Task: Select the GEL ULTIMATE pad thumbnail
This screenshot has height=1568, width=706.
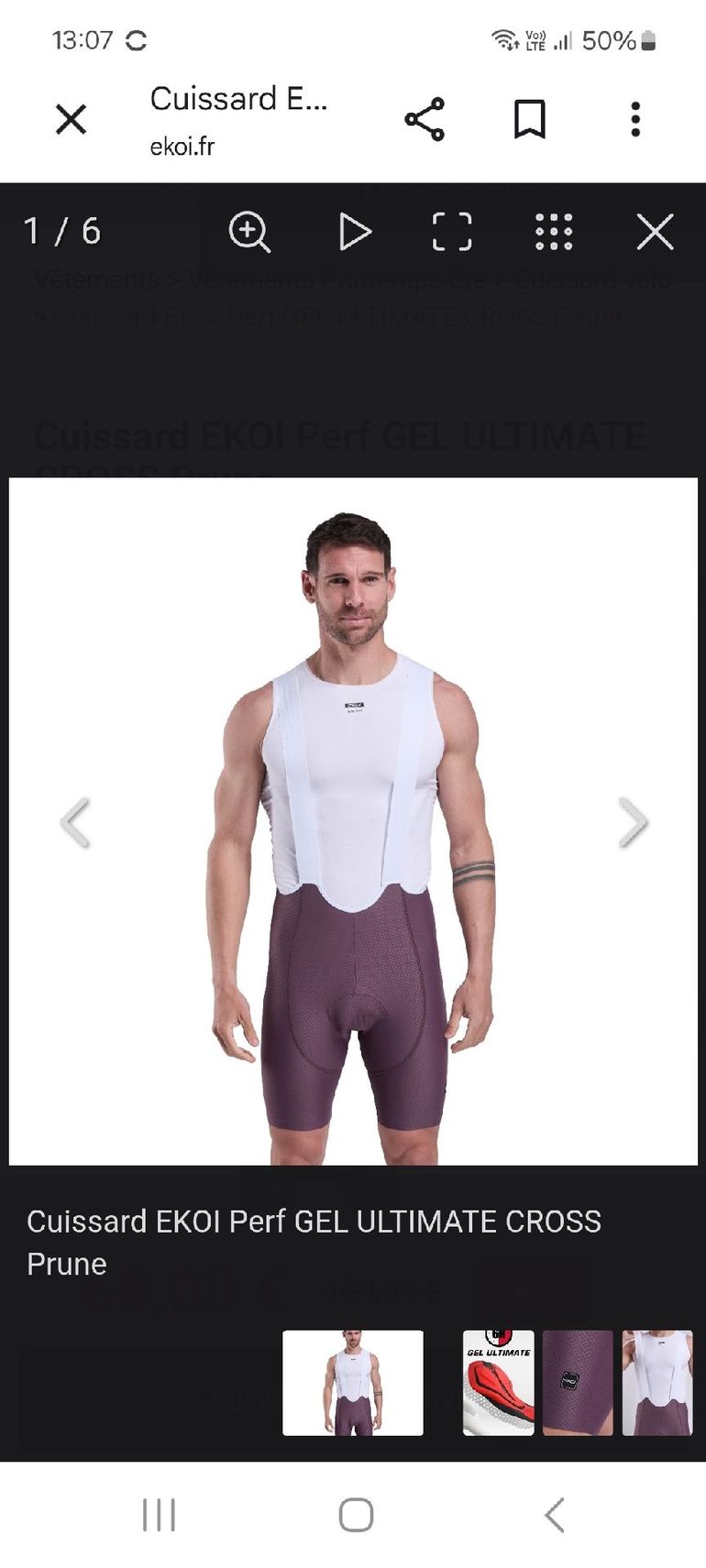Action: tap(499, 1383)
